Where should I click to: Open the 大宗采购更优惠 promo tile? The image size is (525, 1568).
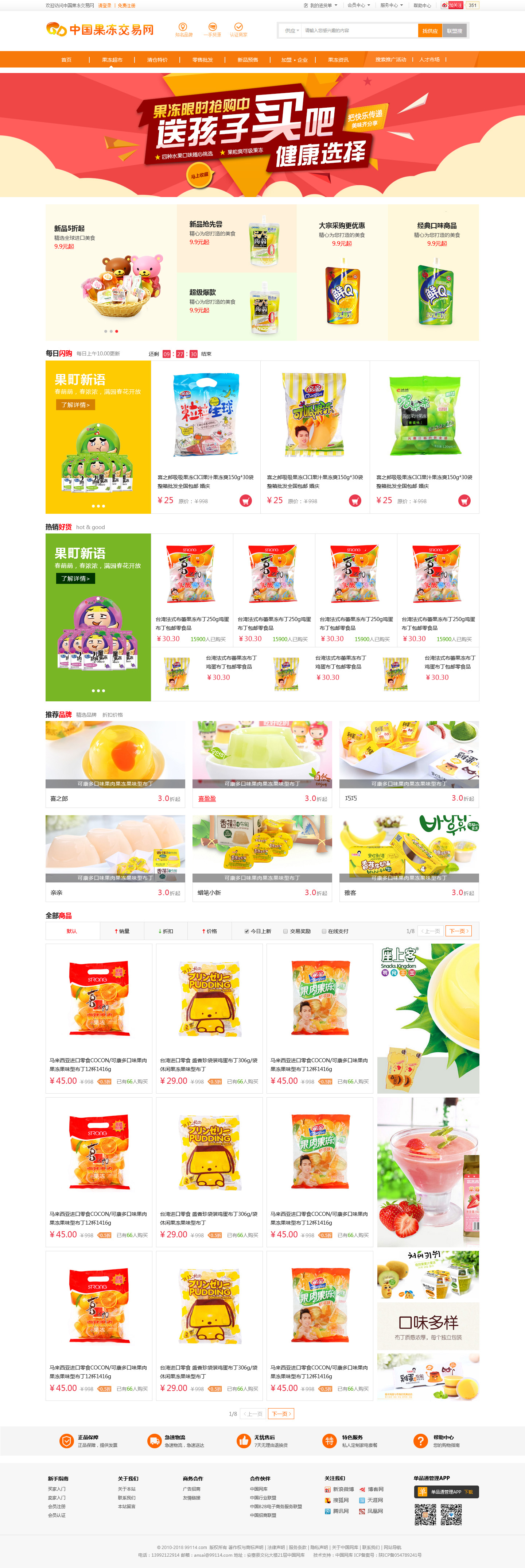342,273
